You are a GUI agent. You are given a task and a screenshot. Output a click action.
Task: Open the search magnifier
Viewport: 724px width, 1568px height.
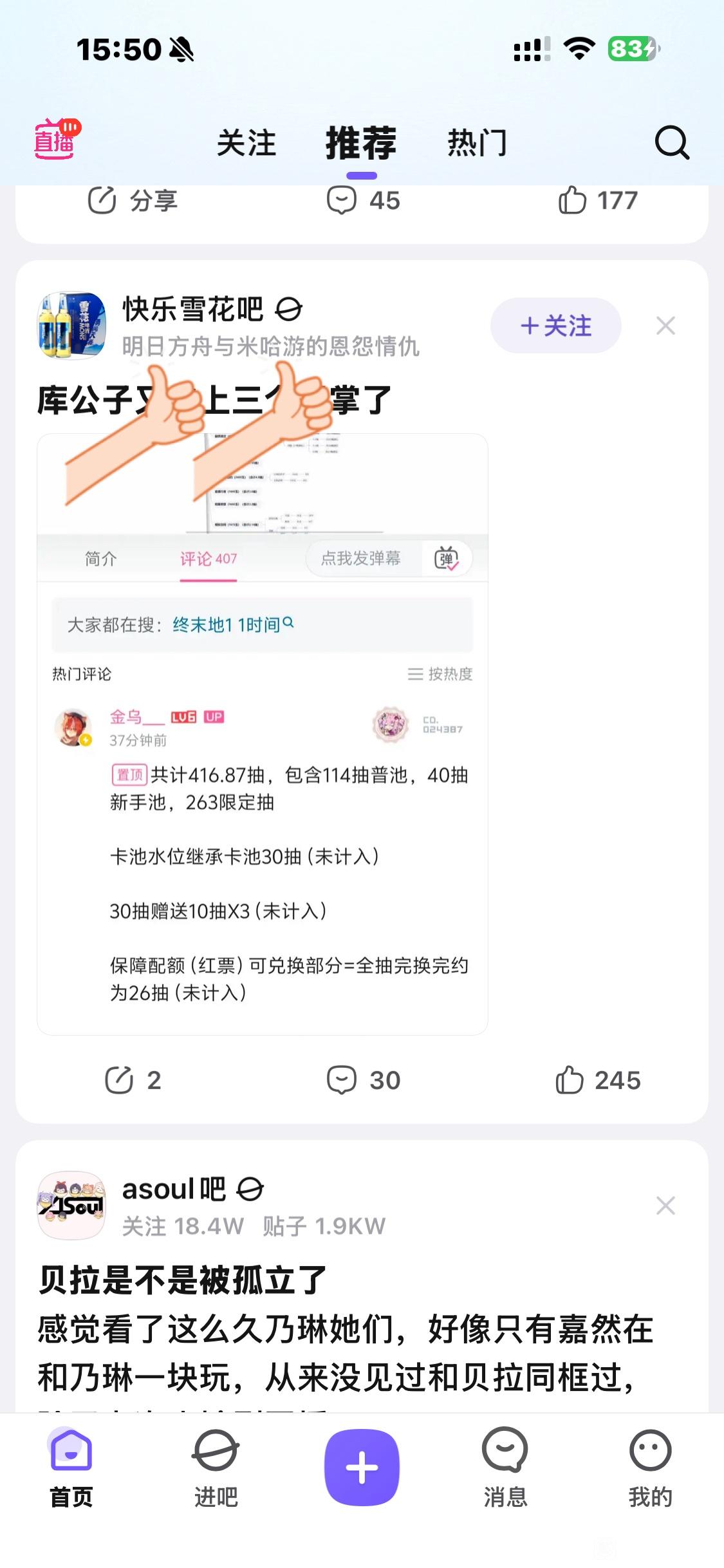(x=672, y=142)
